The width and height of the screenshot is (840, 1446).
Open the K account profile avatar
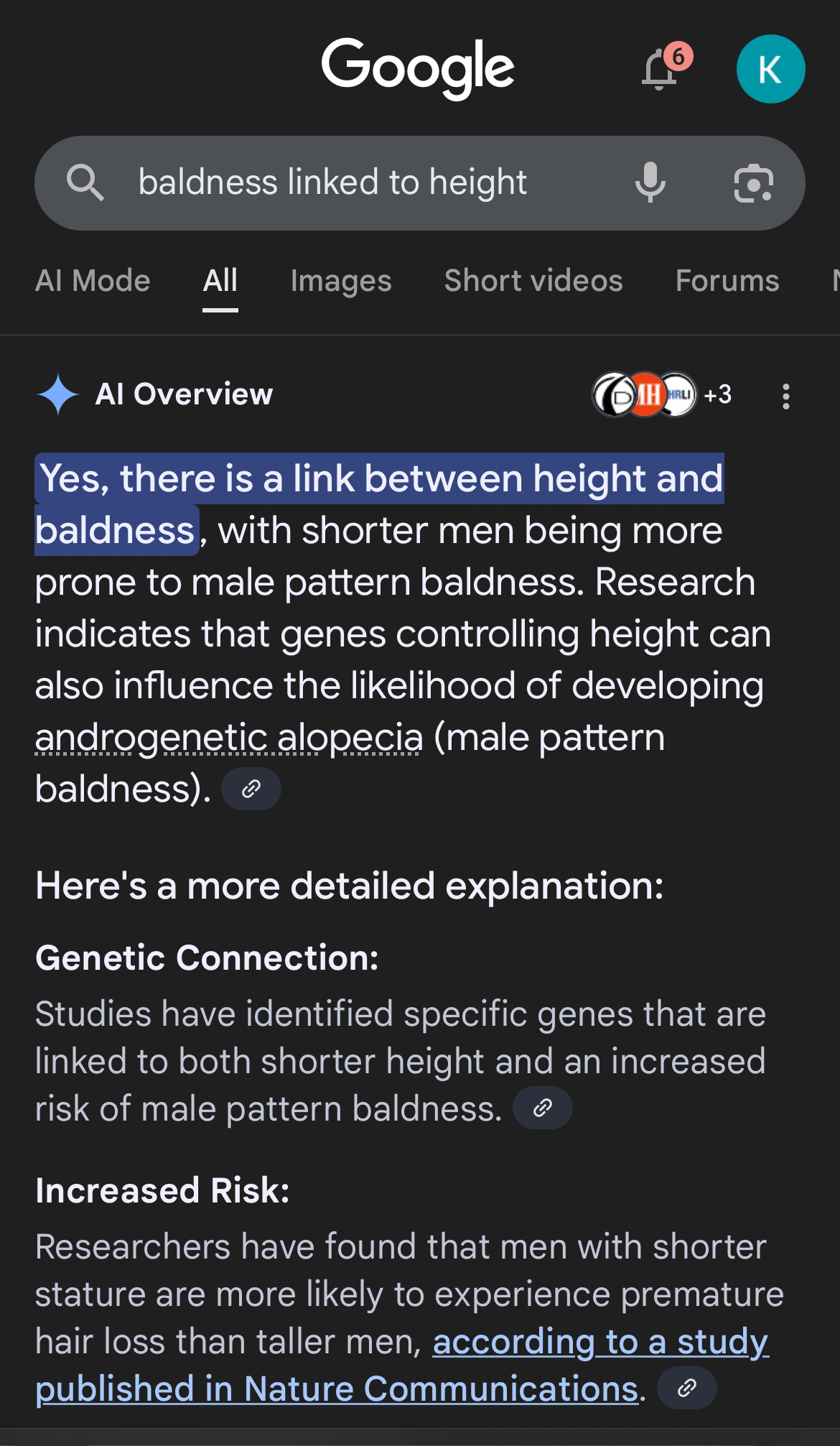(x=770, y=70)
